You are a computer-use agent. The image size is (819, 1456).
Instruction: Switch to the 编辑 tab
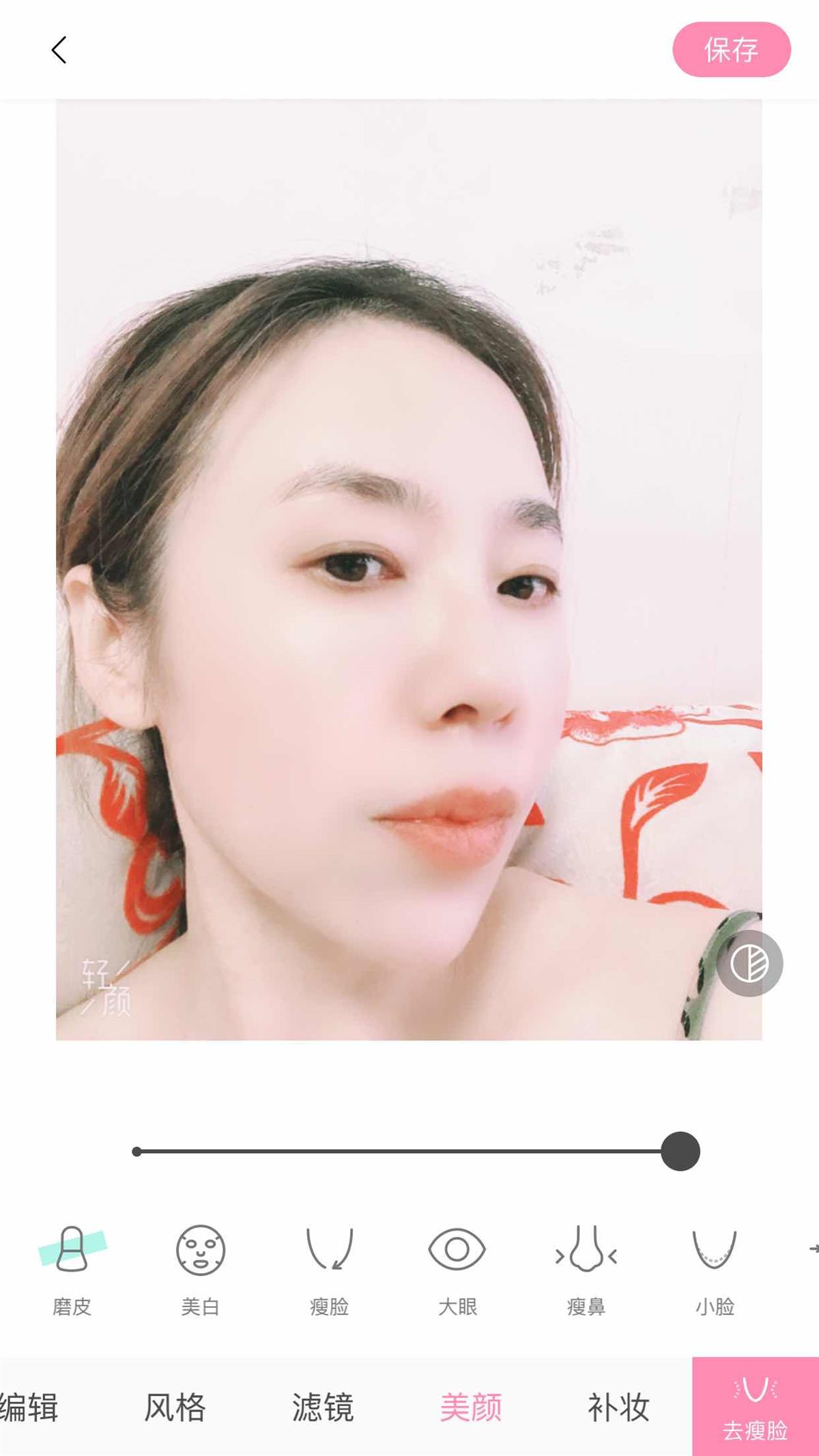(29, 1407)
